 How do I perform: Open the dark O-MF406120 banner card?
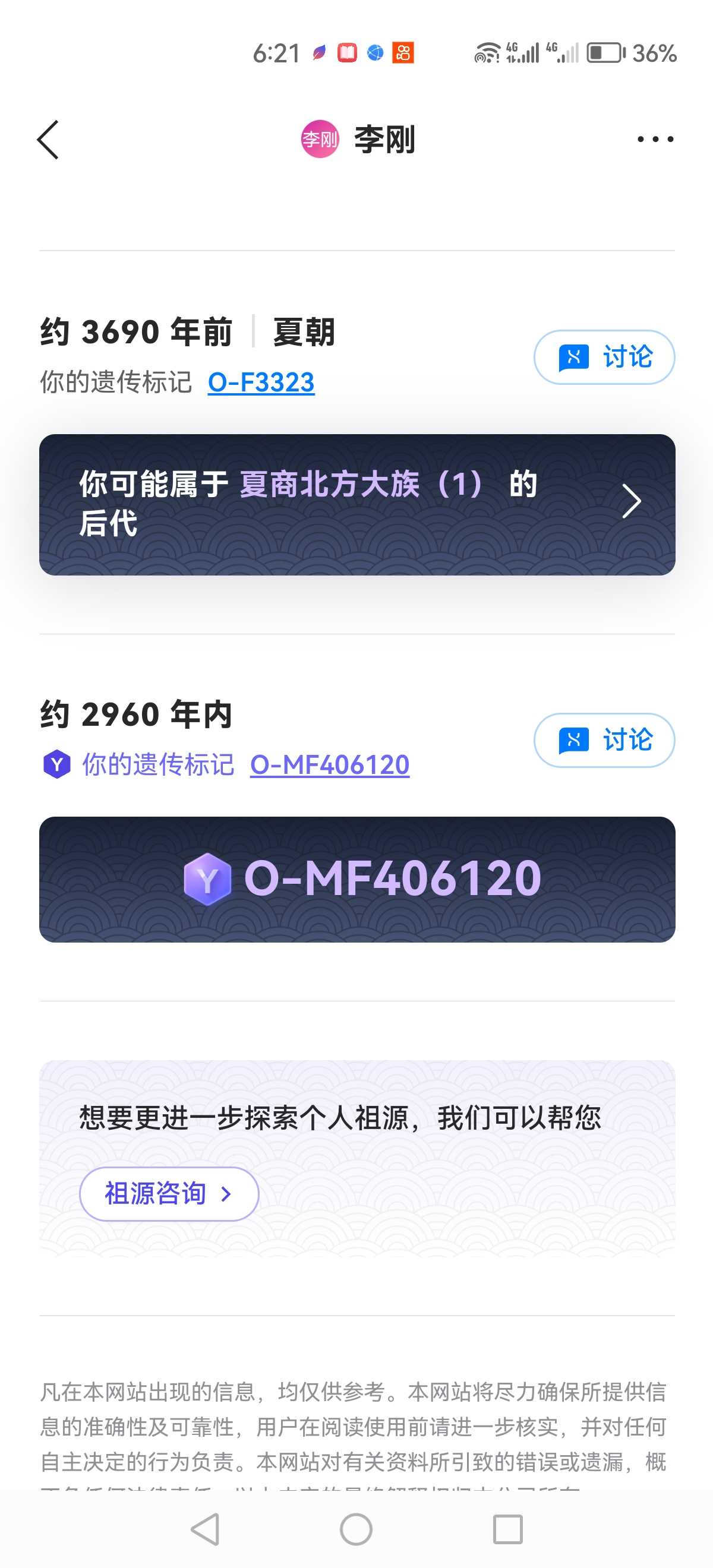pyautogui.click(x=357, y=879)
